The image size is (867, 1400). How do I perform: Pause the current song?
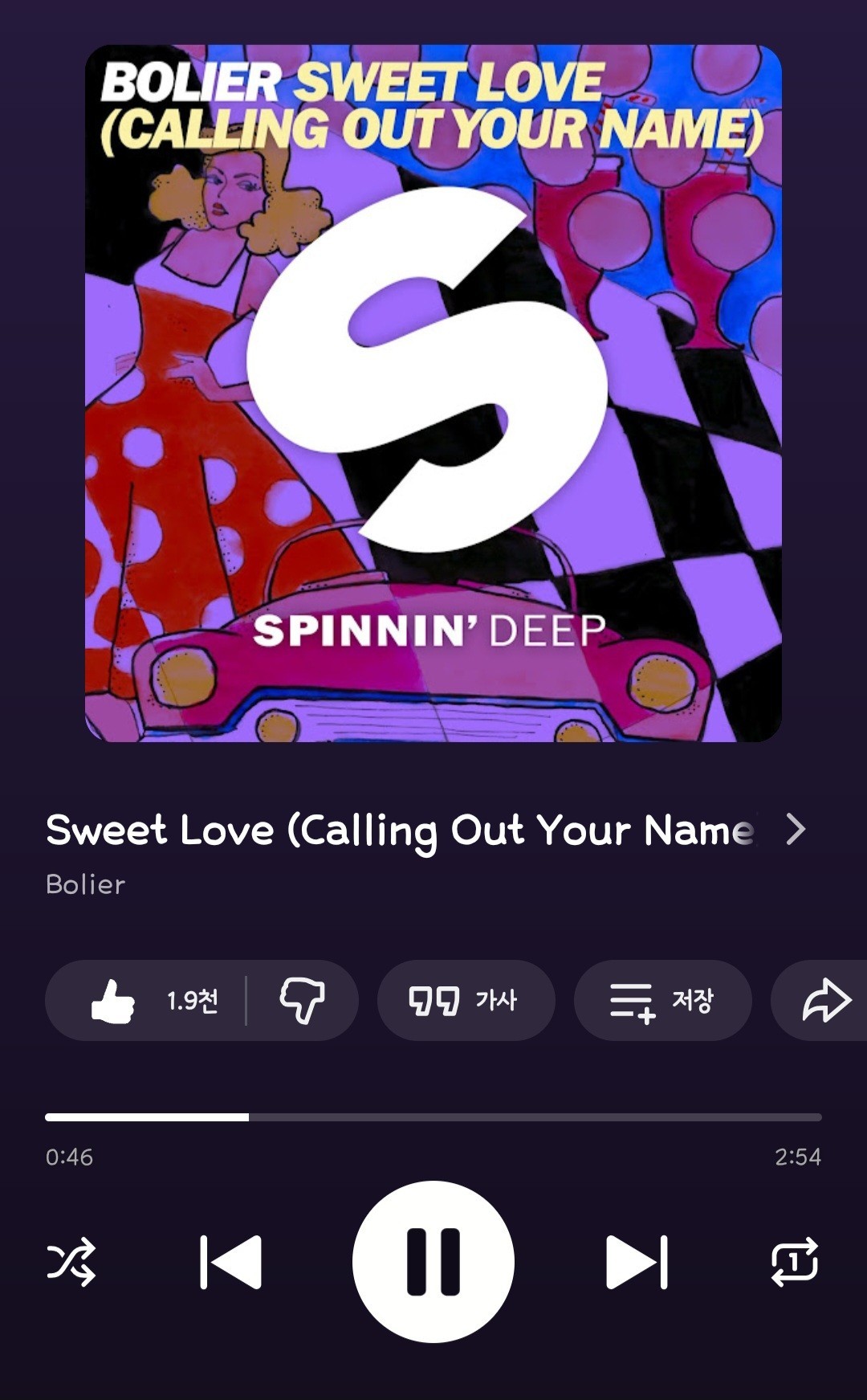click(433, 1261)
